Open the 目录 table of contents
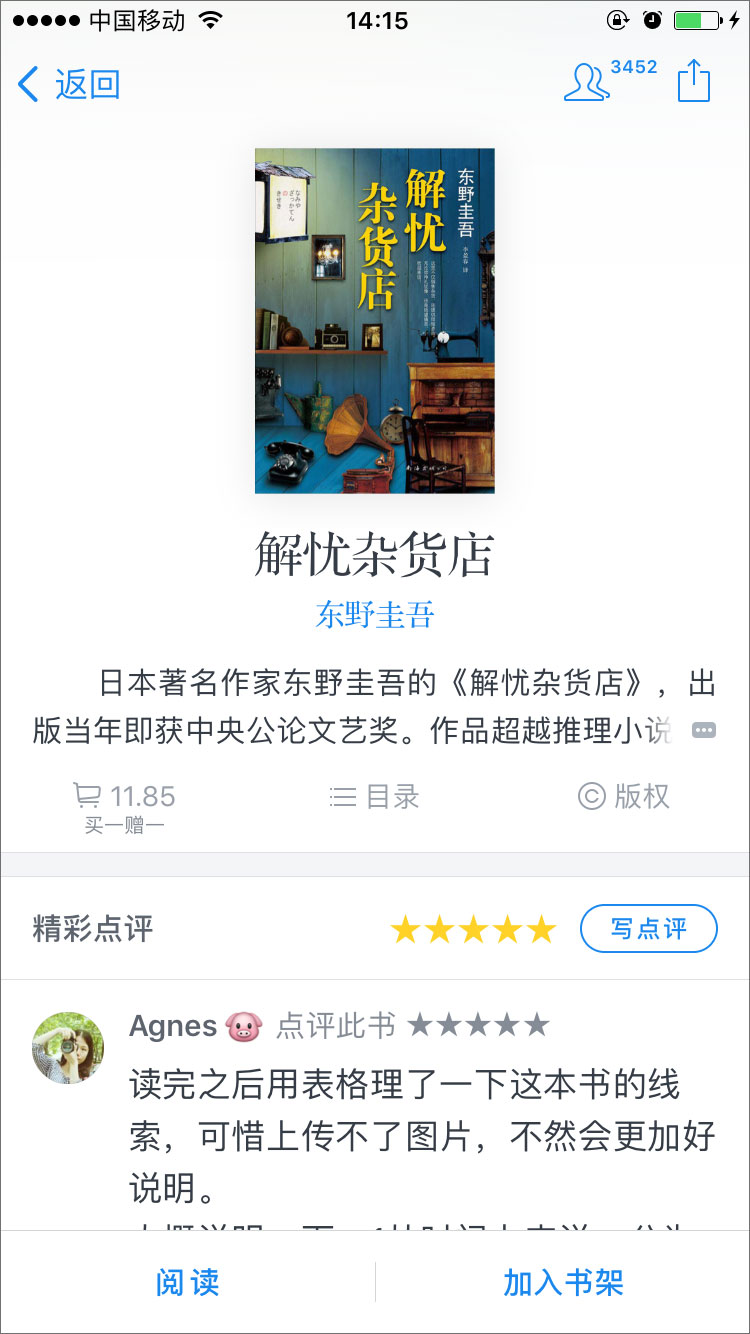Viewport: 750px width, 1334px height. pos(375,796)
